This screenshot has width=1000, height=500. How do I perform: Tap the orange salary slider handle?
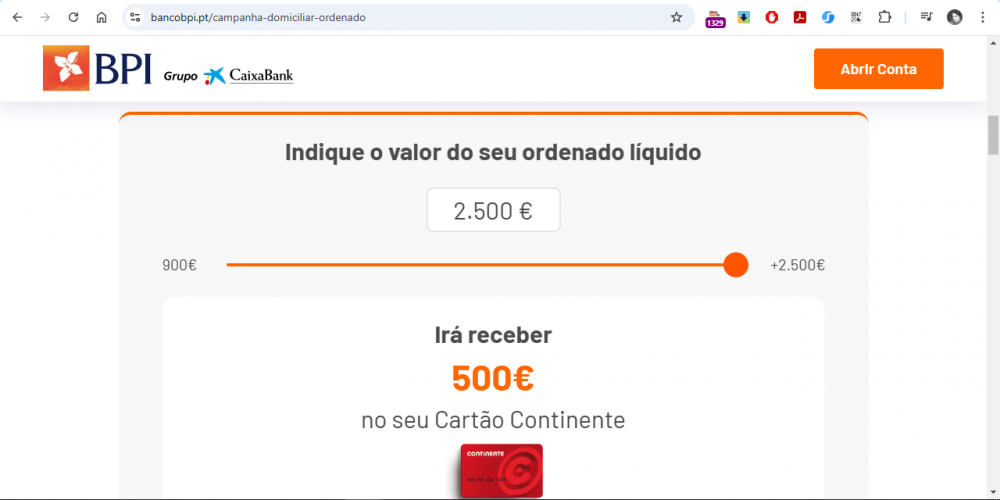[735, 265]
